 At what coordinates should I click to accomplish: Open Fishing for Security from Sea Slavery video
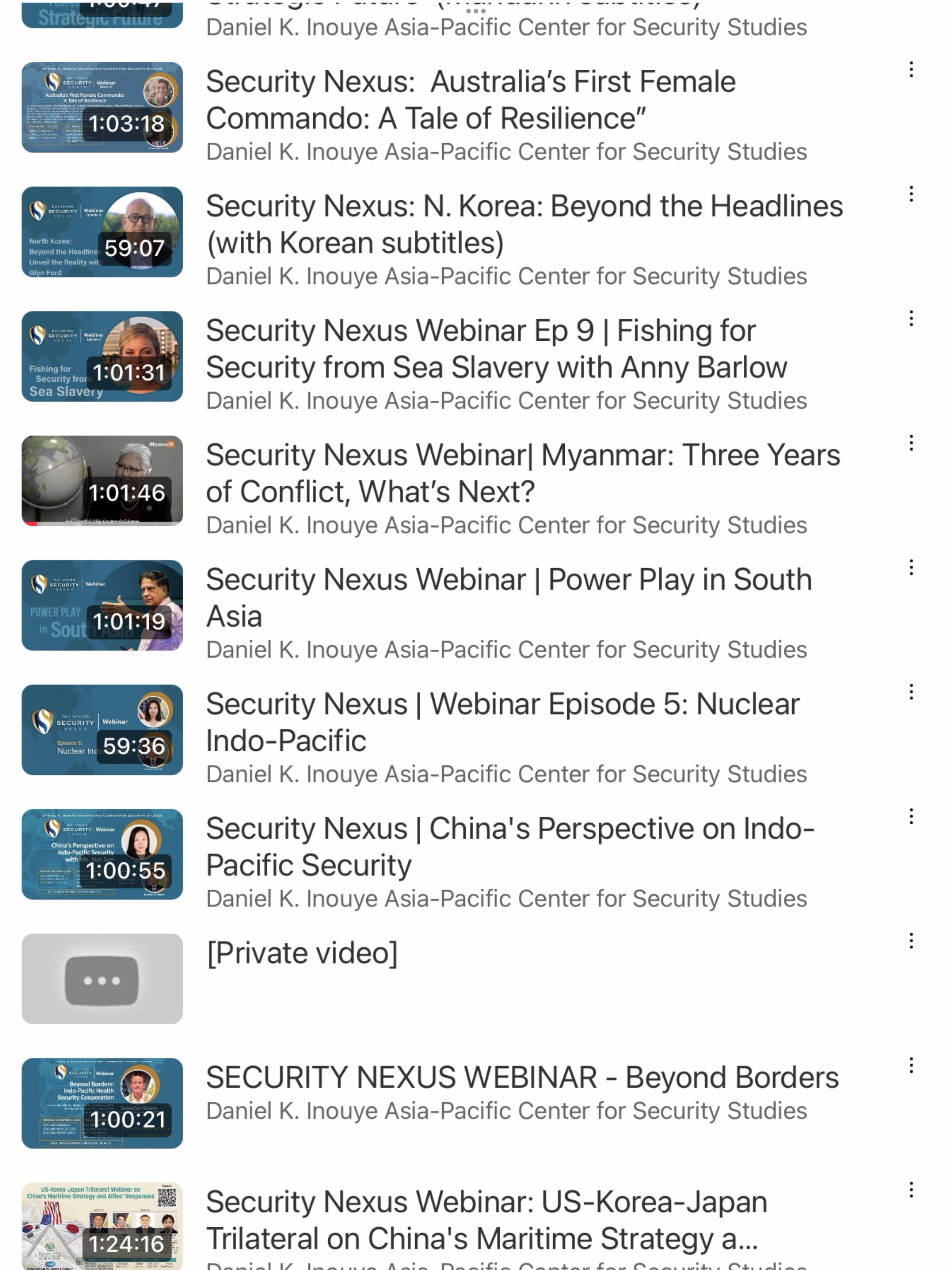496,349
